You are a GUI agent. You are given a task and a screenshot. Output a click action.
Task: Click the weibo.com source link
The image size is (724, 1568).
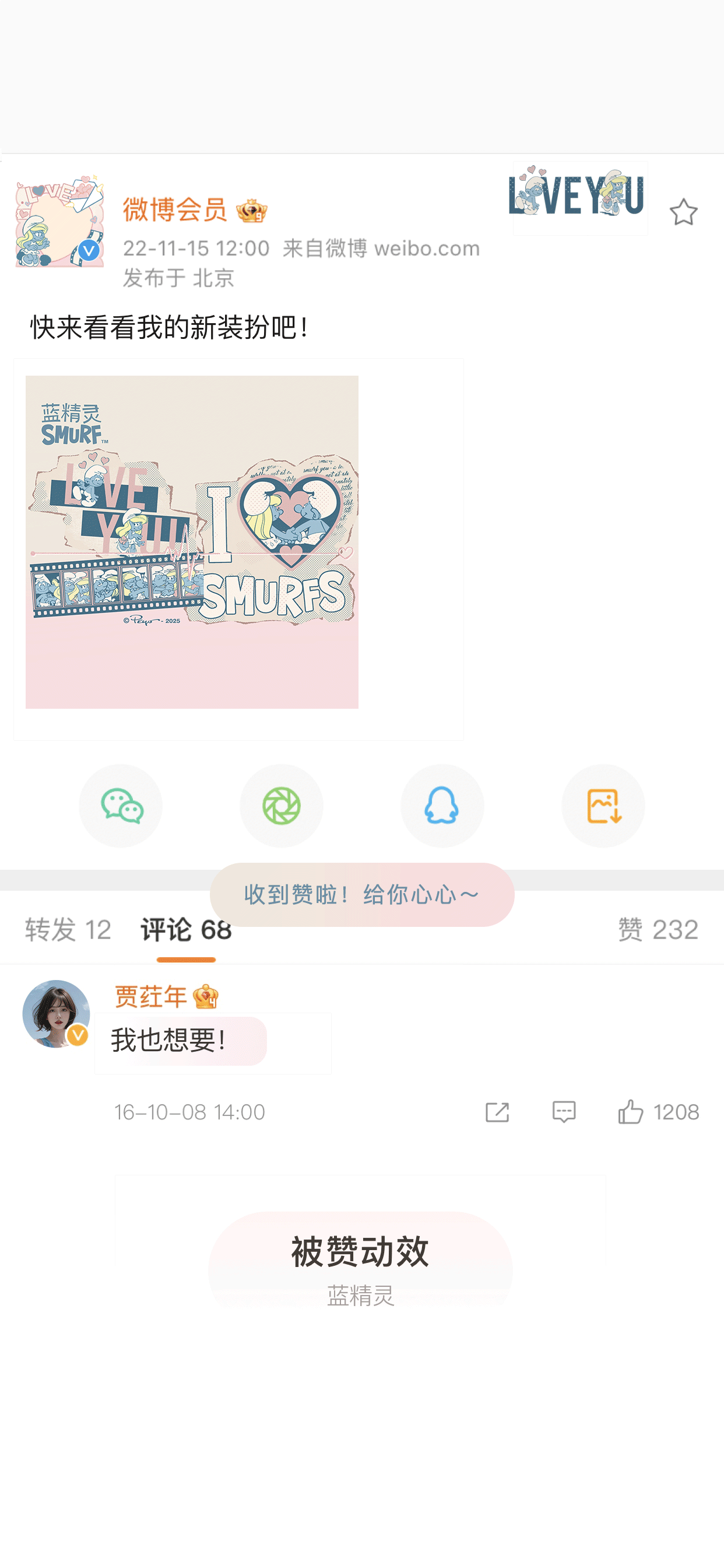[426, 247]
